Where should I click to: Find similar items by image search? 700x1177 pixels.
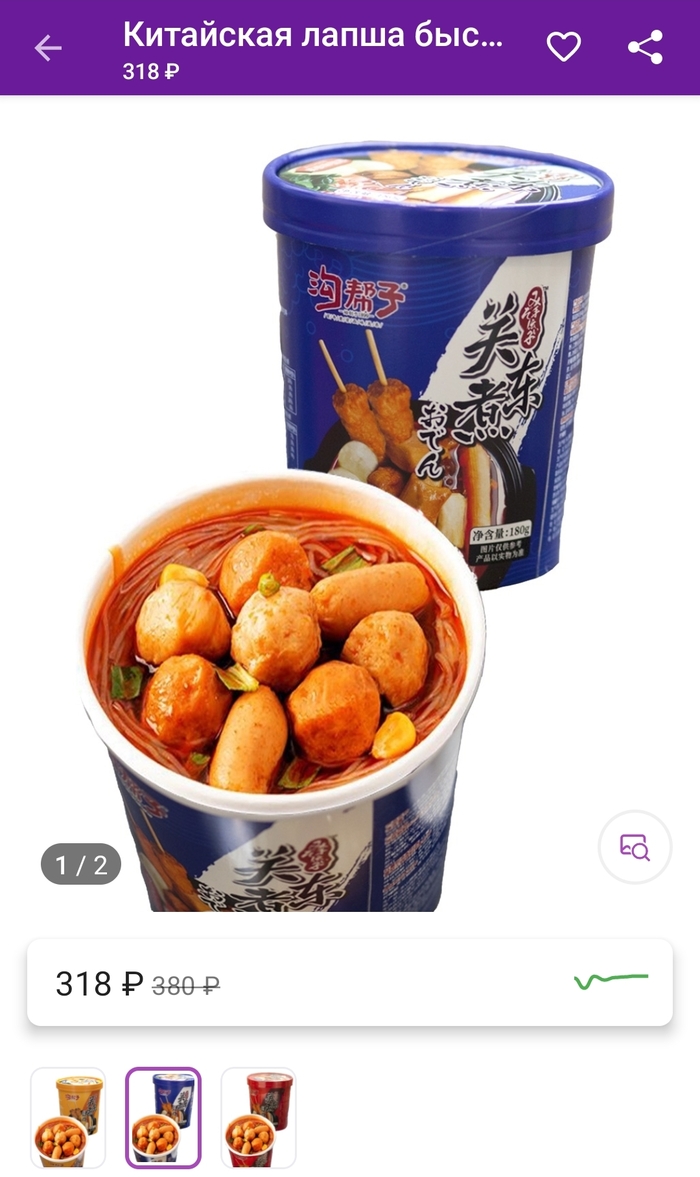point(635,847)
